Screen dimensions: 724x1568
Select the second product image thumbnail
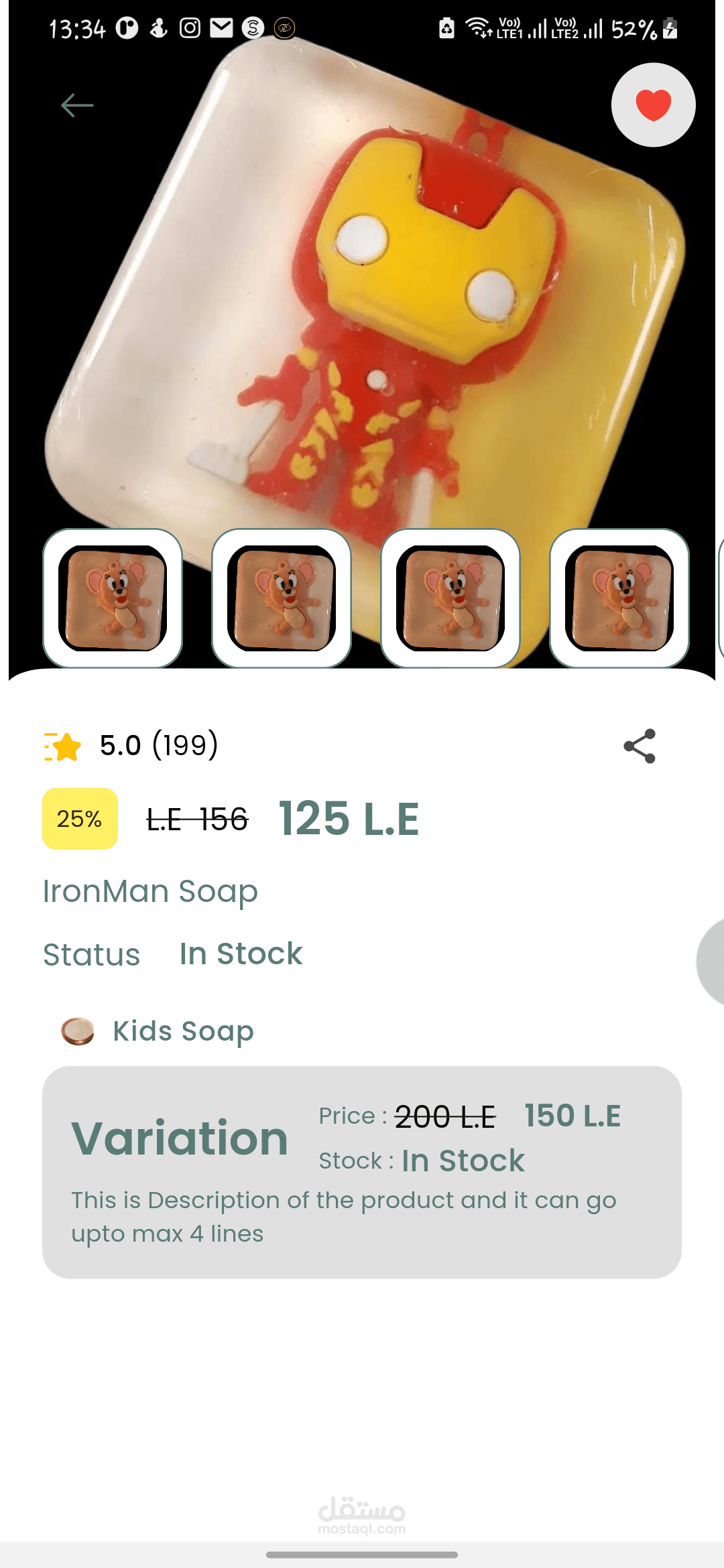point(282,598)
